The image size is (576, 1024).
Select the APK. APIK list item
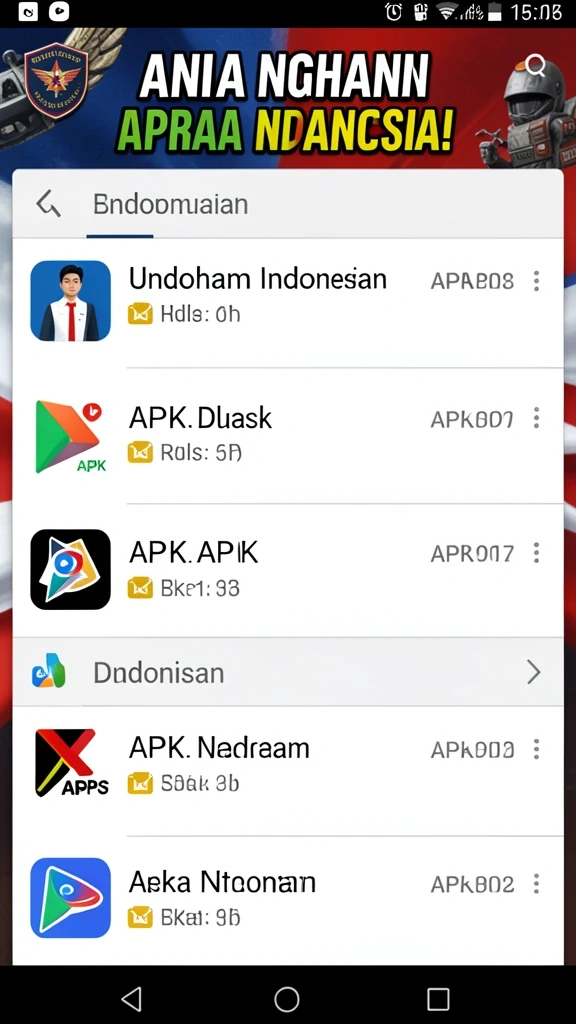[288, 570]
